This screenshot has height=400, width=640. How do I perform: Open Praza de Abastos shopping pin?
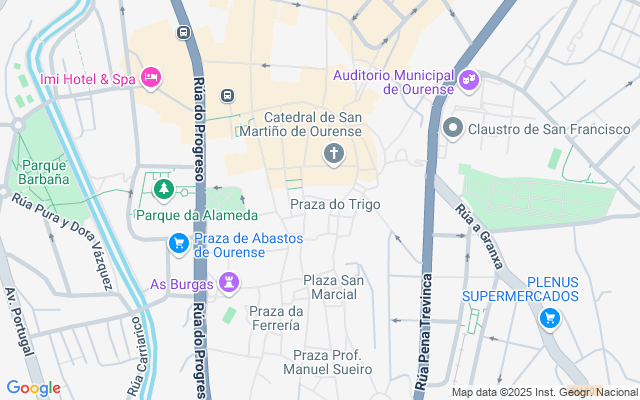click(x=179, y=242)
